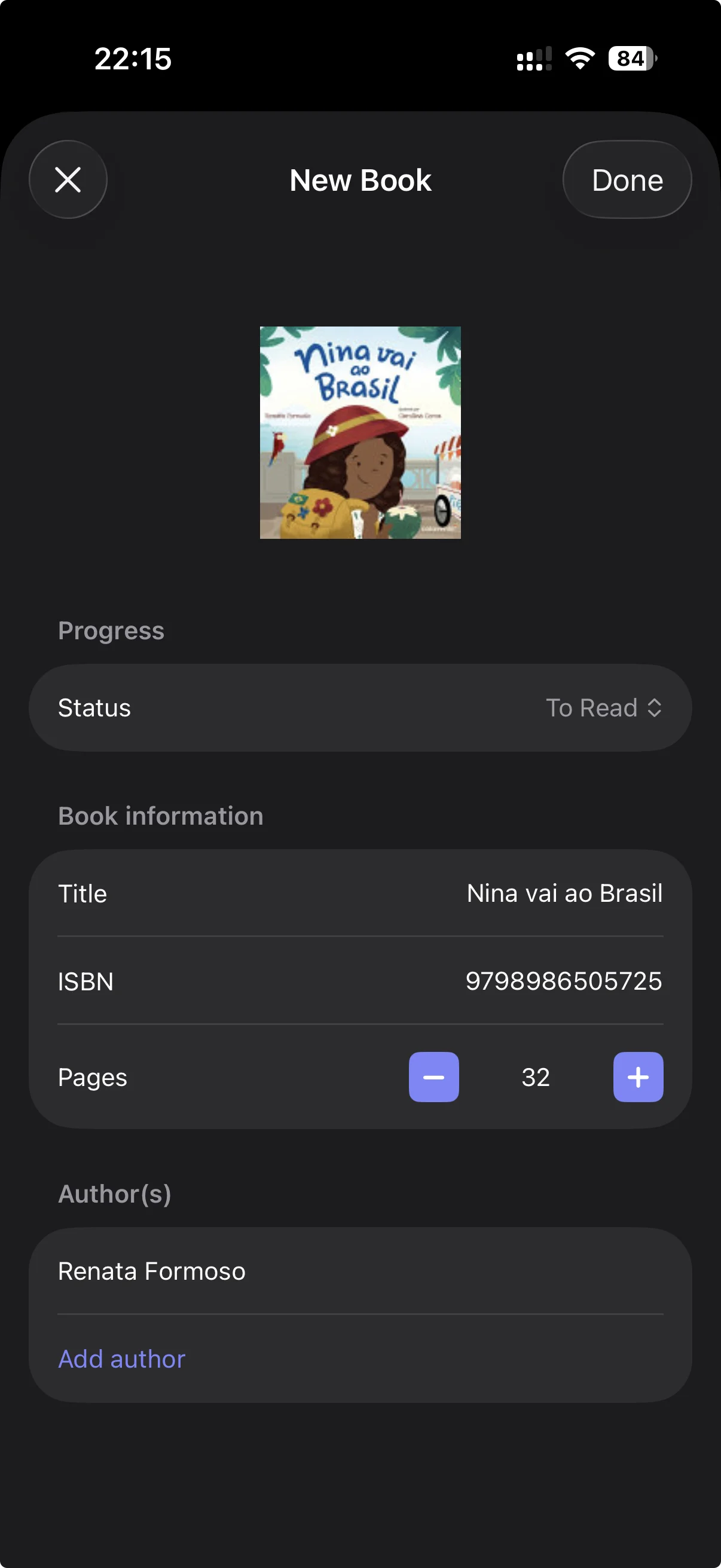
Task: Open the Status dropdown showing To Read
Action: point(603,708)
